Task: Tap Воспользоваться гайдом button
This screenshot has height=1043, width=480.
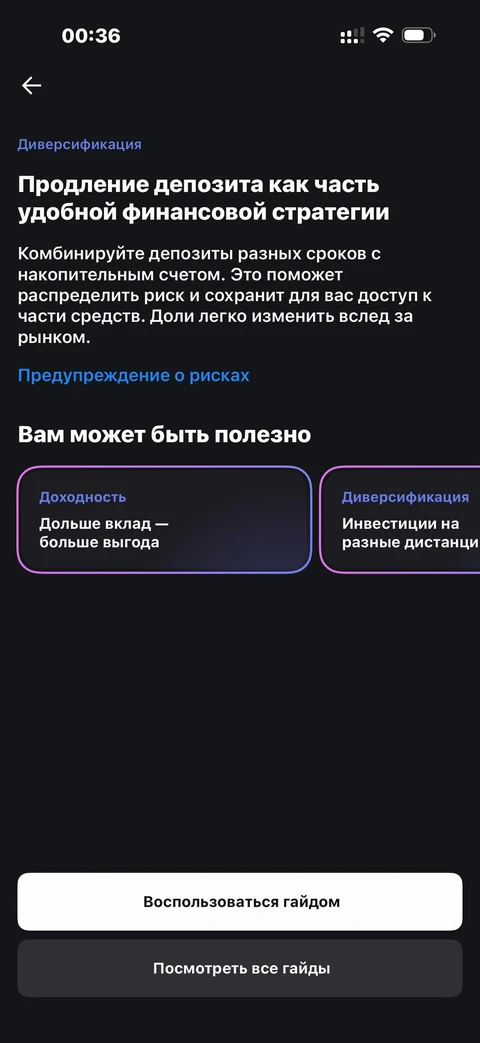Action: click(x=240, y=901)
